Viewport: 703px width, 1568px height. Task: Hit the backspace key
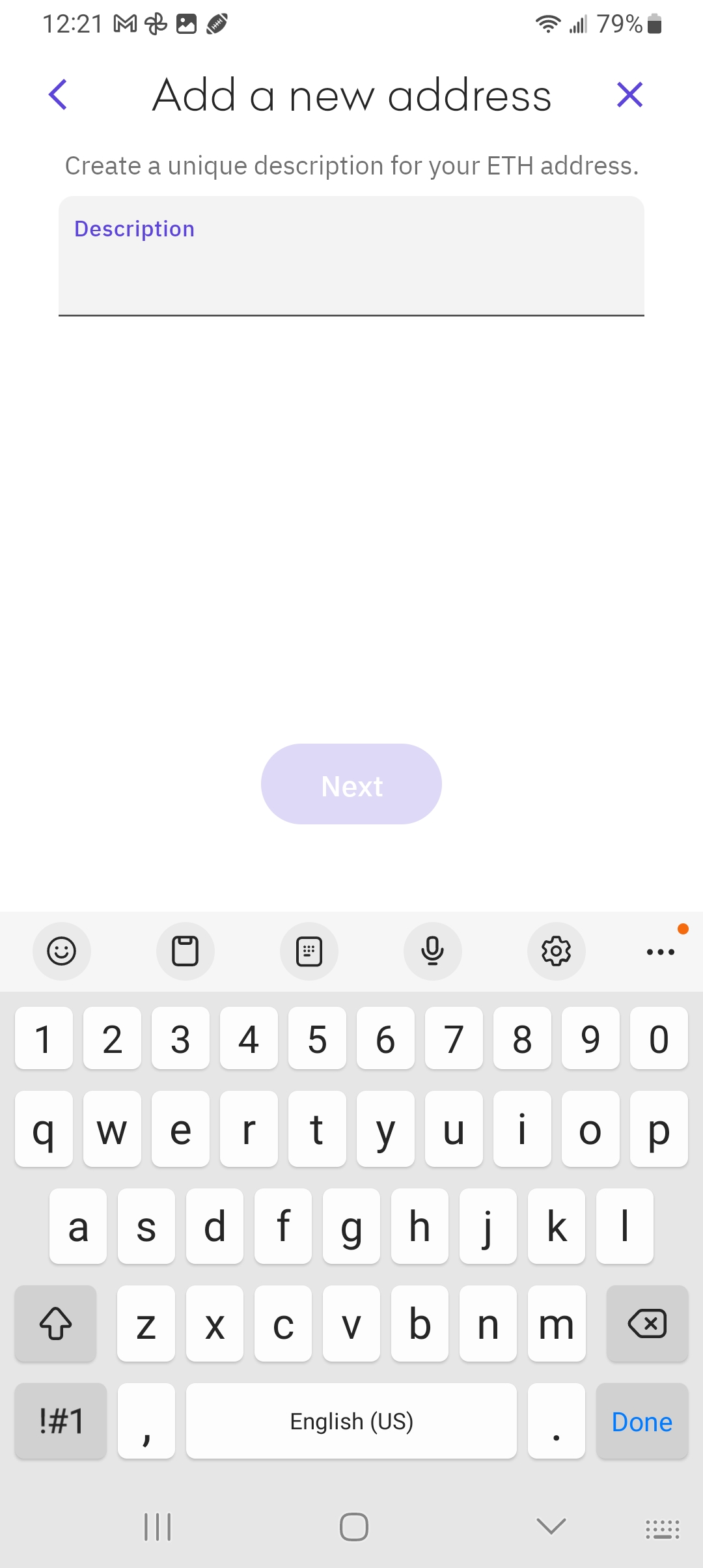[x=647, y=1324]
